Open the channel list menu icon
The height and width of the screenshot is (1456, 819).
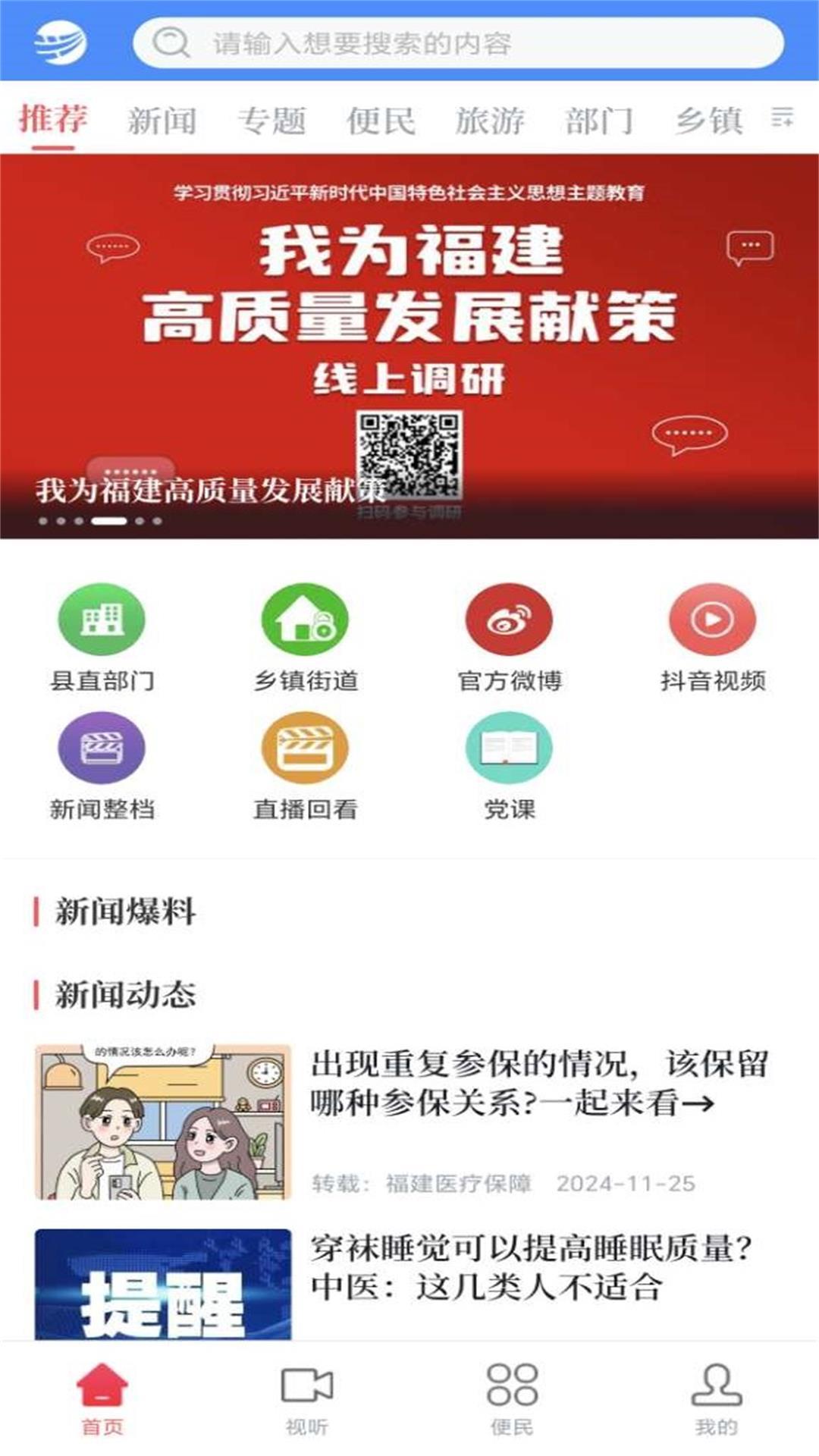783,118
